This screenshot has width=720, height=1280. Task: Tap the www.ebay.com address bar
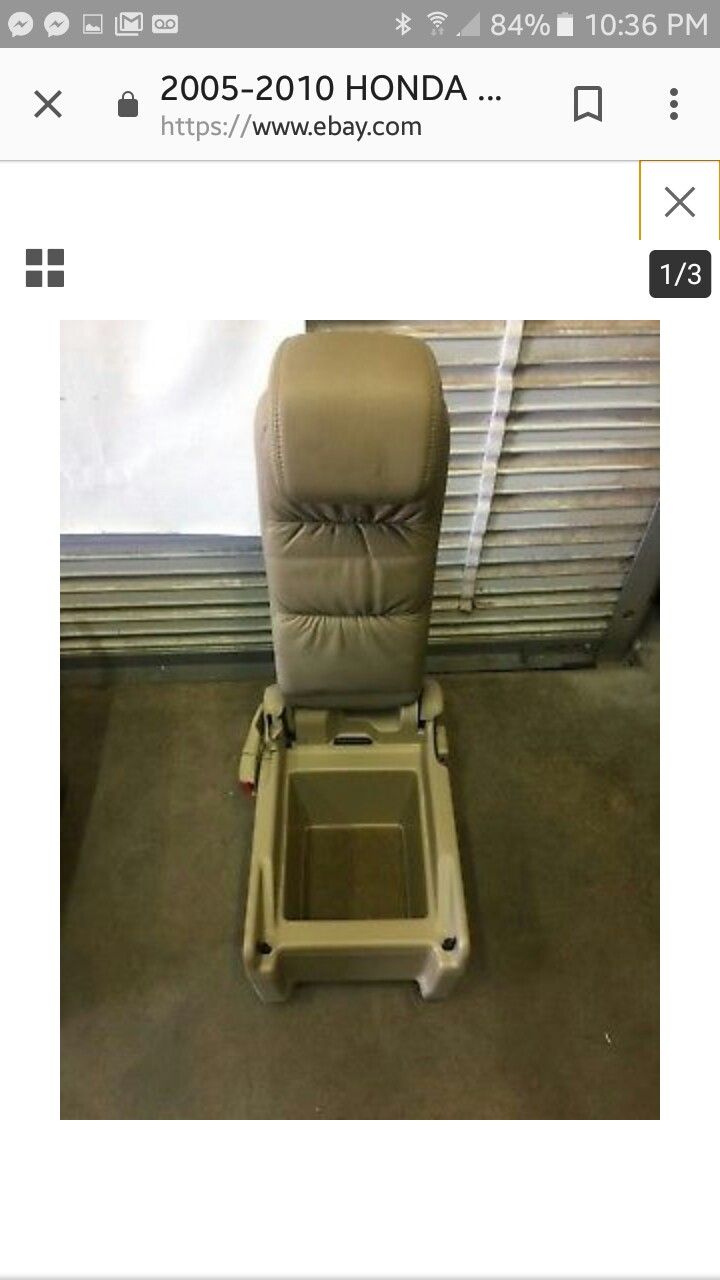(290, 127)
